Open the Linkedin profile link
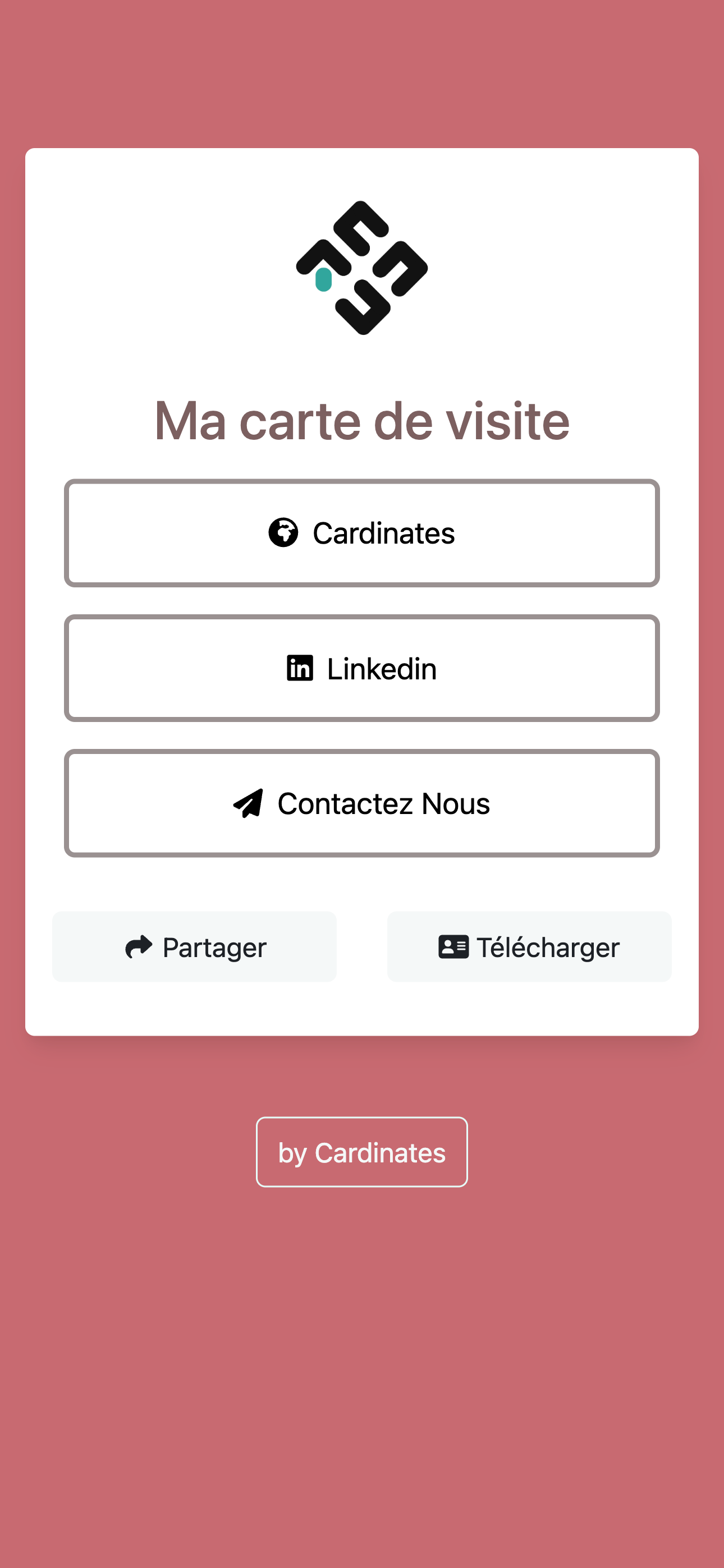This screenshot has width=724, height=1568. pyautogui.click(x=361, y=668)
